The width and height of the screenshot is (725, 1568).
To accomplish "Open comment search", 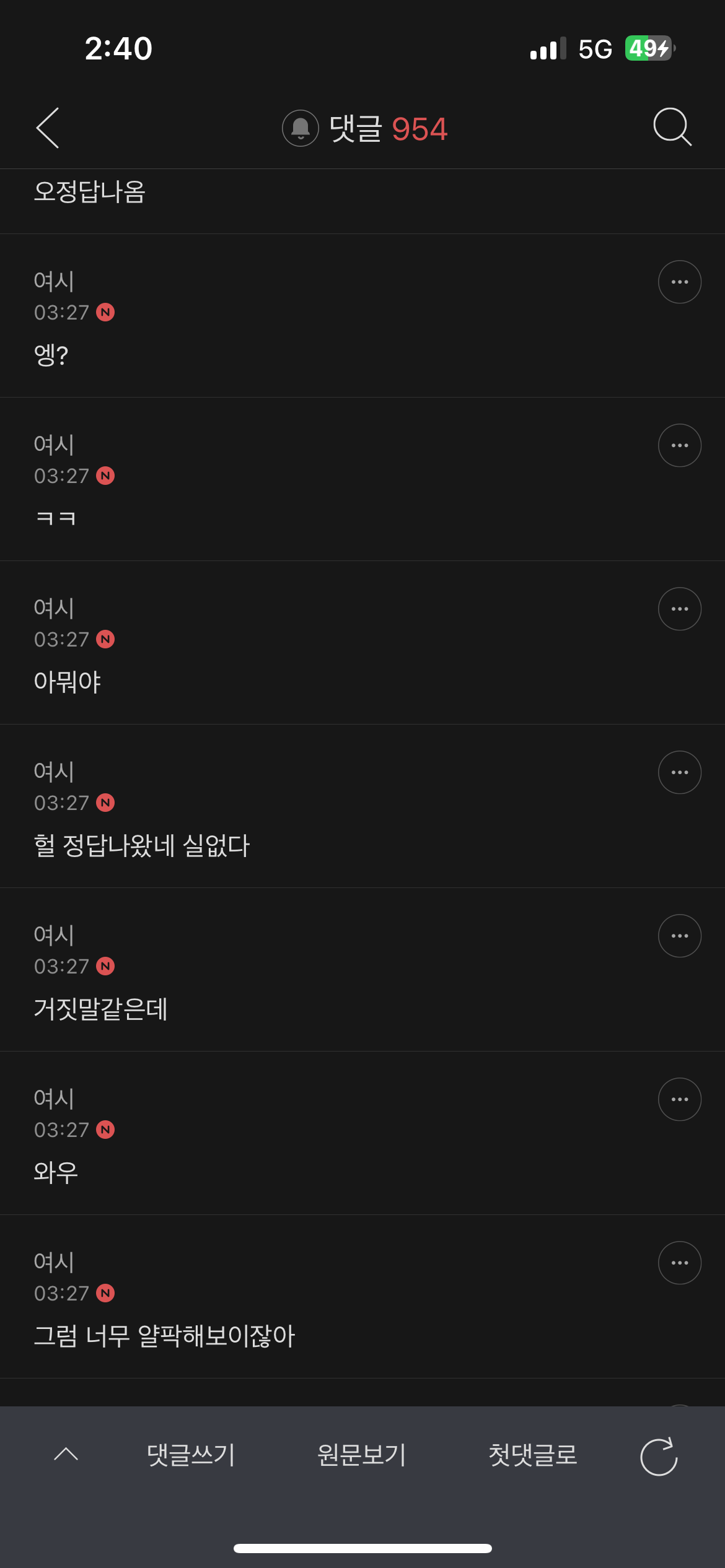I will [672, 127].
